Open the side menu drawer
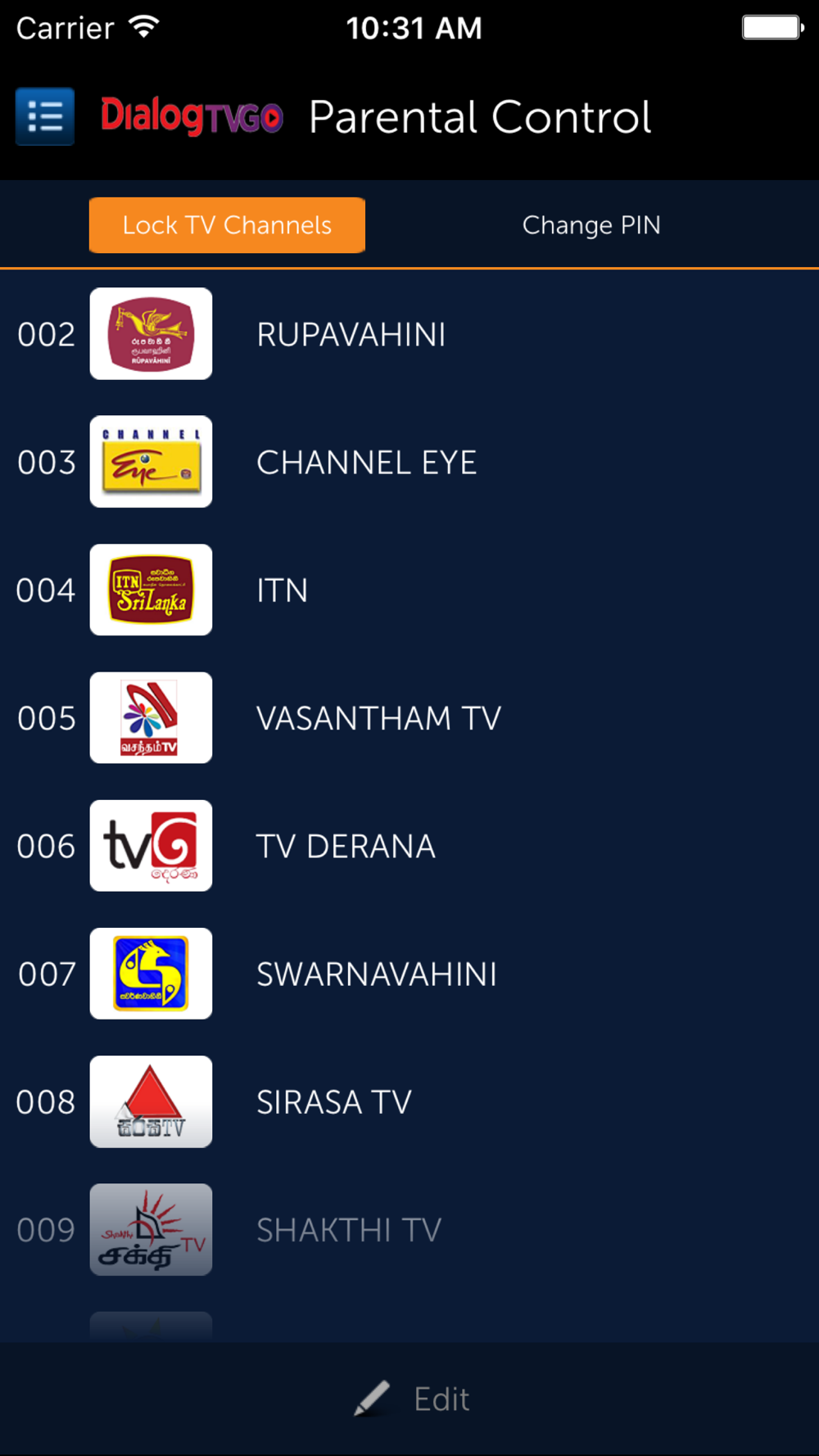 (x=45, y=117)
